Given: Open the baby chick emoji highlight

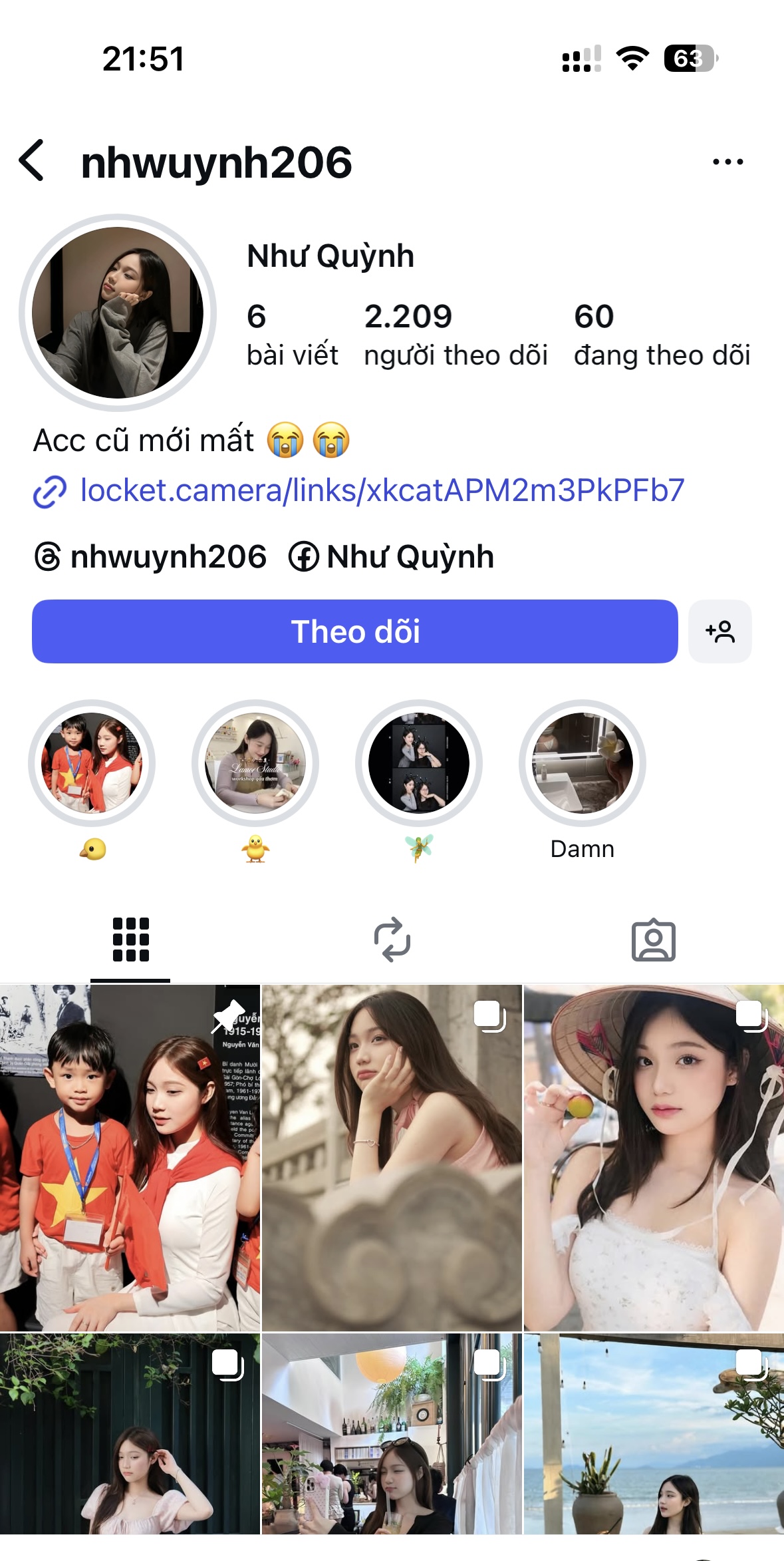Looking at the screenshot, I should point(255,763).
